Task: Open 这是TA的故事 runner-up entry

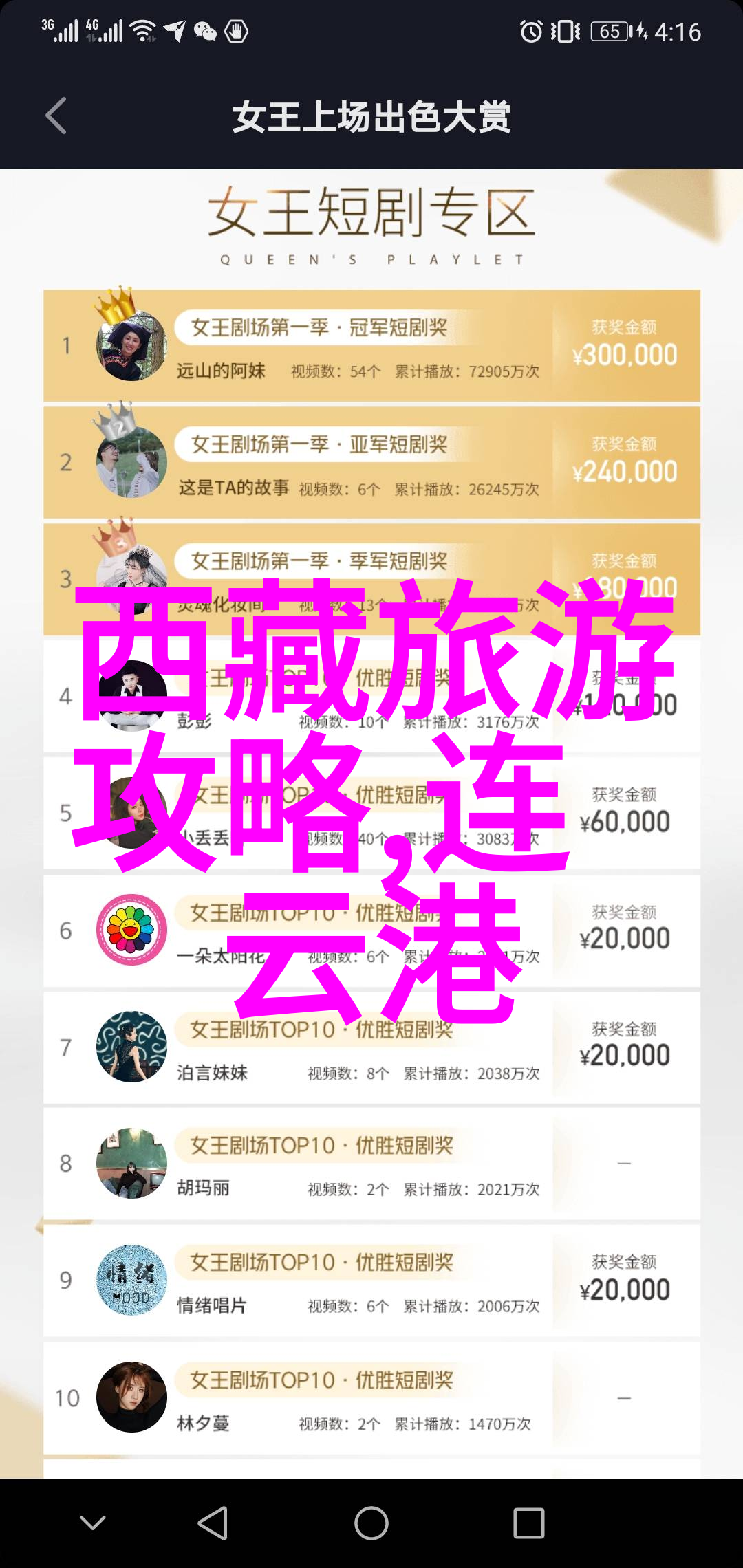Action: point(371,463)
